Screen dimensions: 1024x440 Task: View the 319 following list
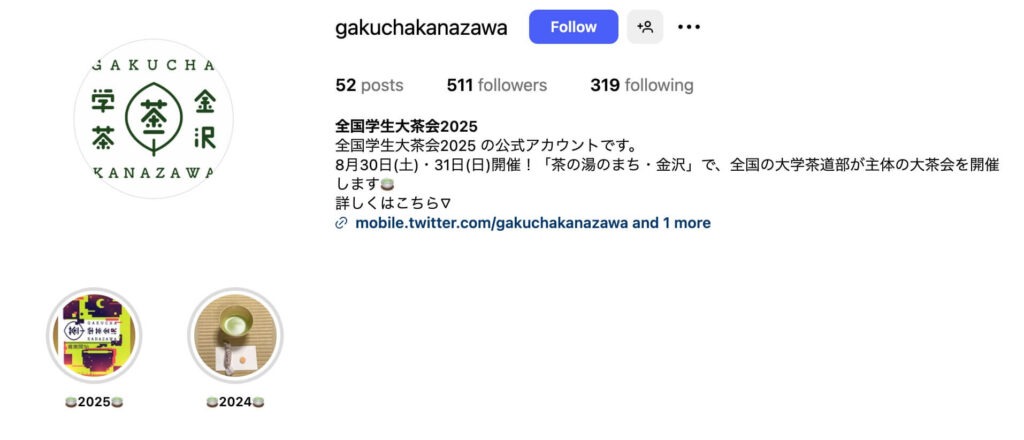tap(641, 85)
